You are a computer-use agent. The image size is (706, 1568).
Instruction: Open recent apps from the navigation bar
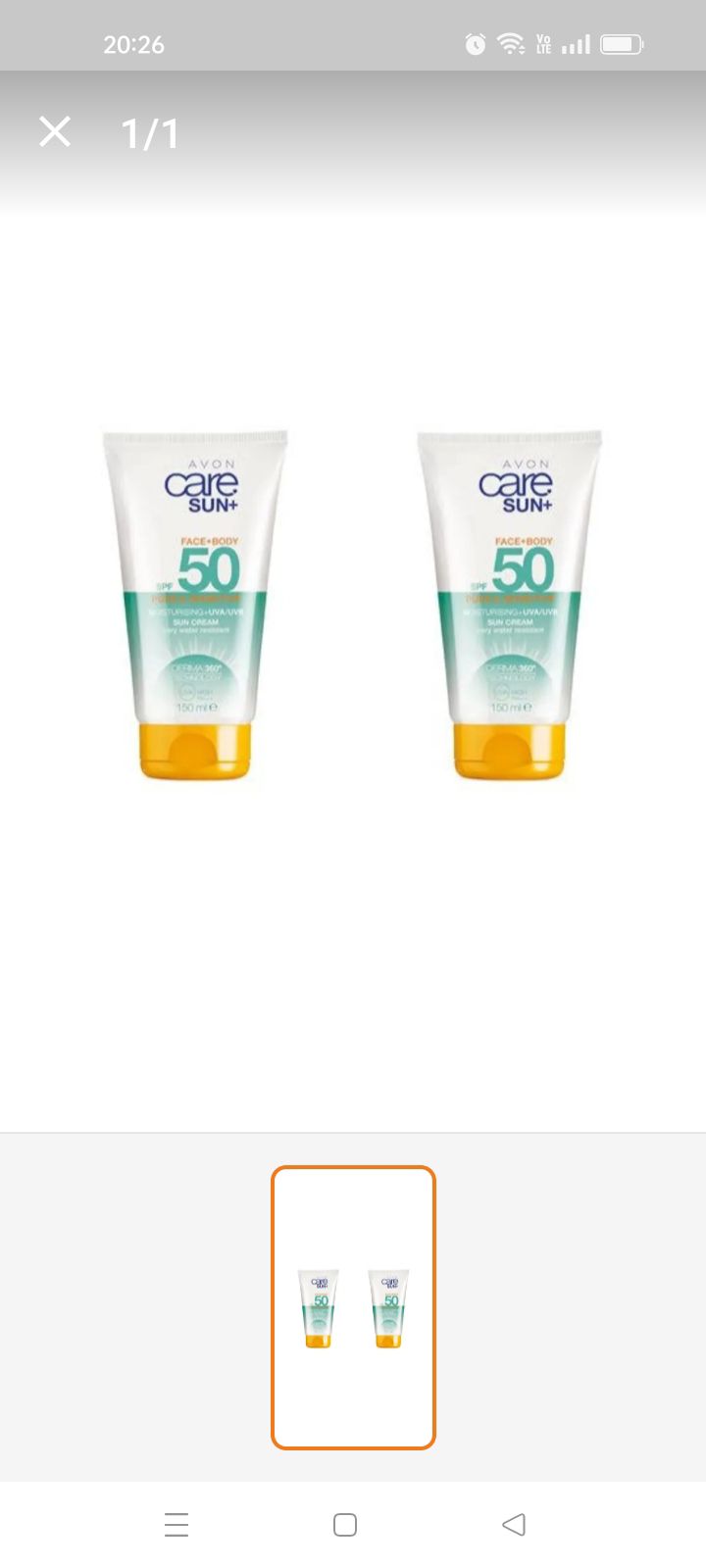[176, 1525]
